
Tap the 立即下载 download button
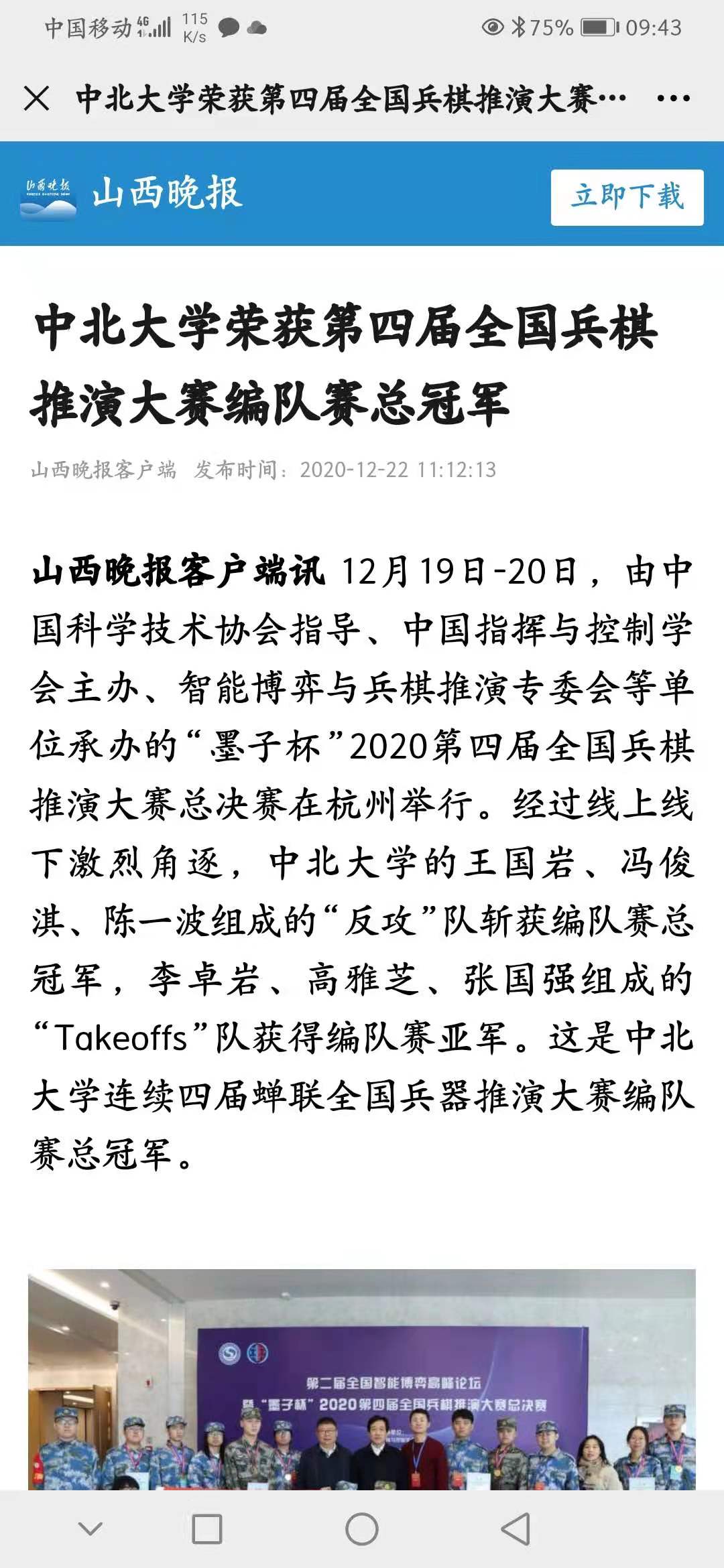[x=627, y=197]
